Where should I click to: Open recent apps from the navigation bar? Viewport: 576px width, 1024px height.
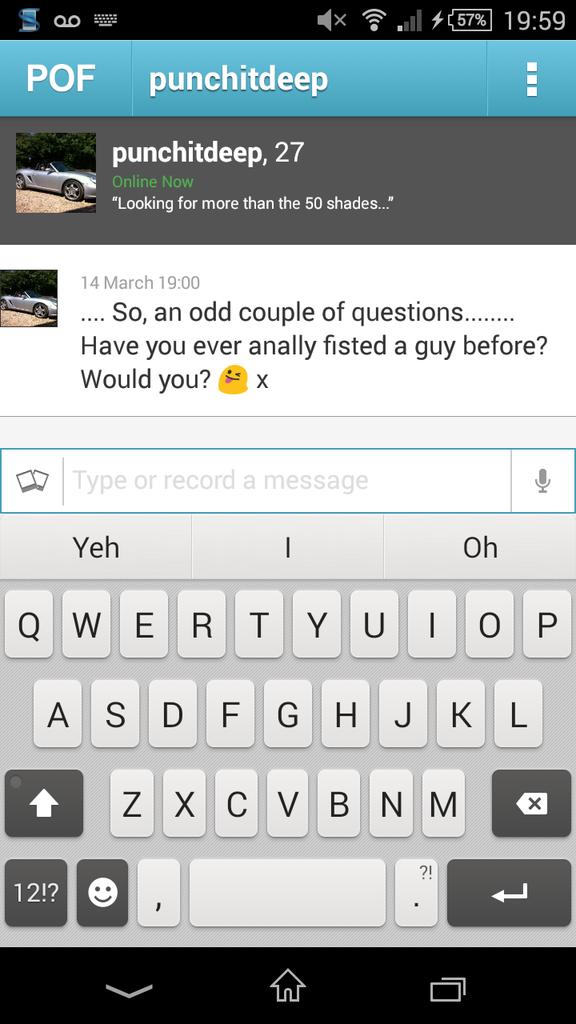(447, 989)
